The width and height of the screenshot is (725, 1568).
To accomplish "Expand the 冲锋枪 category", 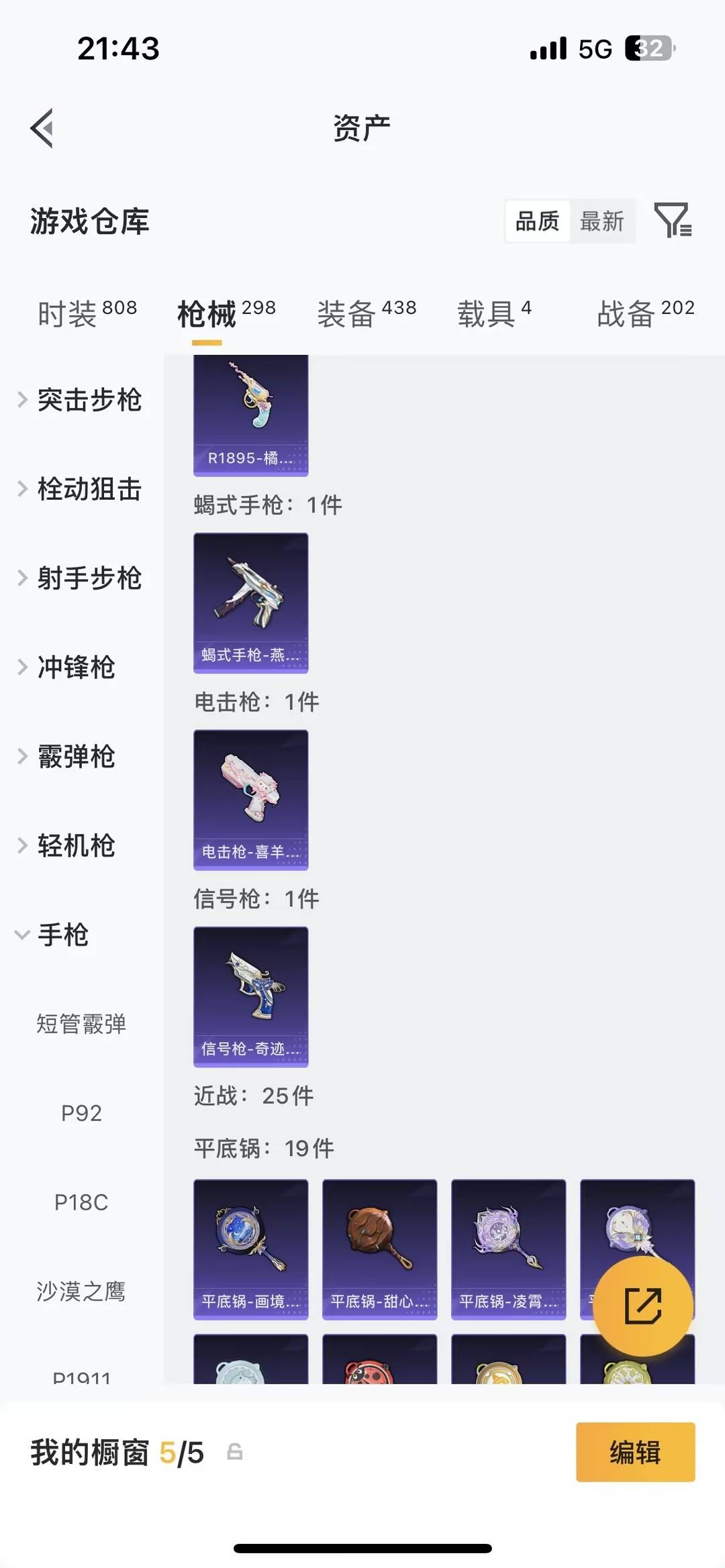I will (x=74, y=668).
